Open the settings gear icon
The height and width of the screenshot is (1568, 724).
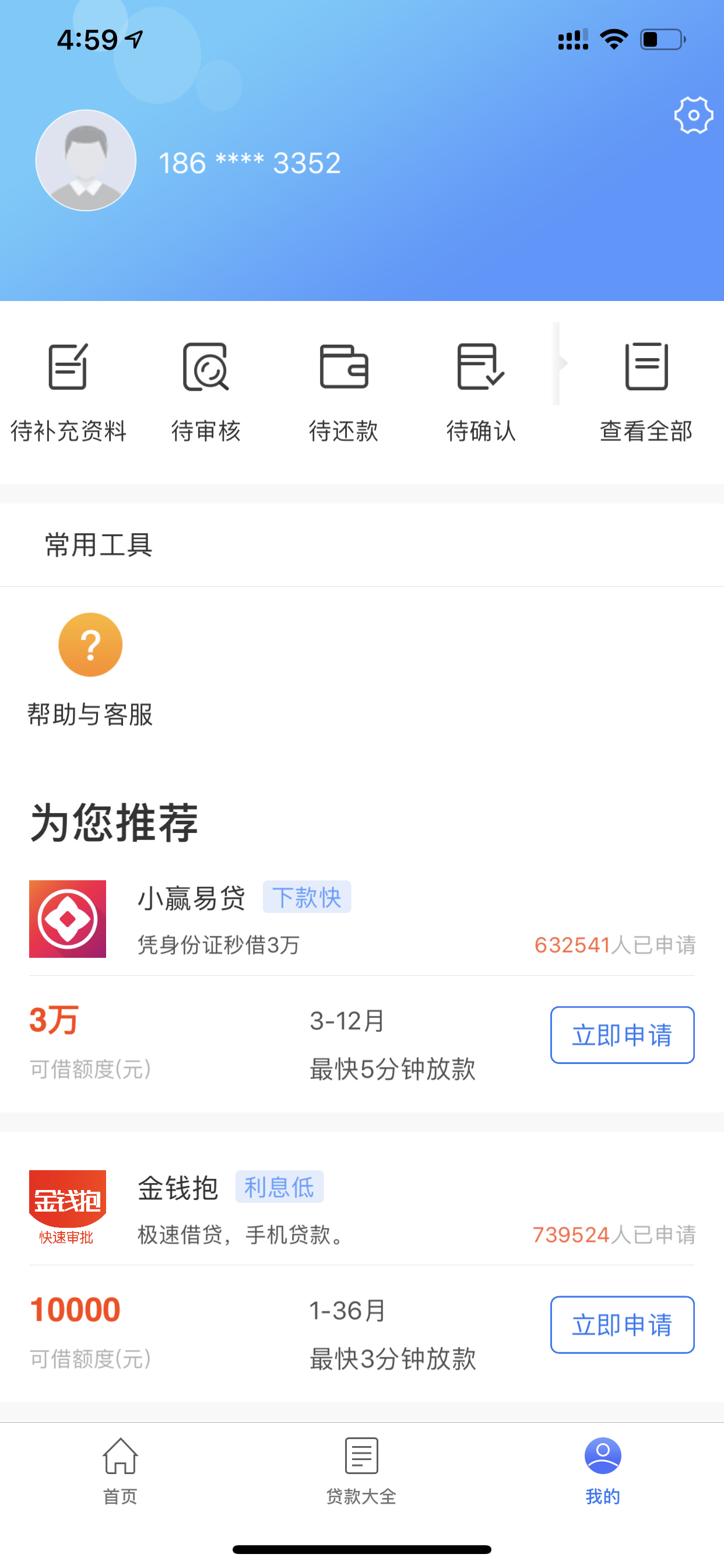coord(693,115)
